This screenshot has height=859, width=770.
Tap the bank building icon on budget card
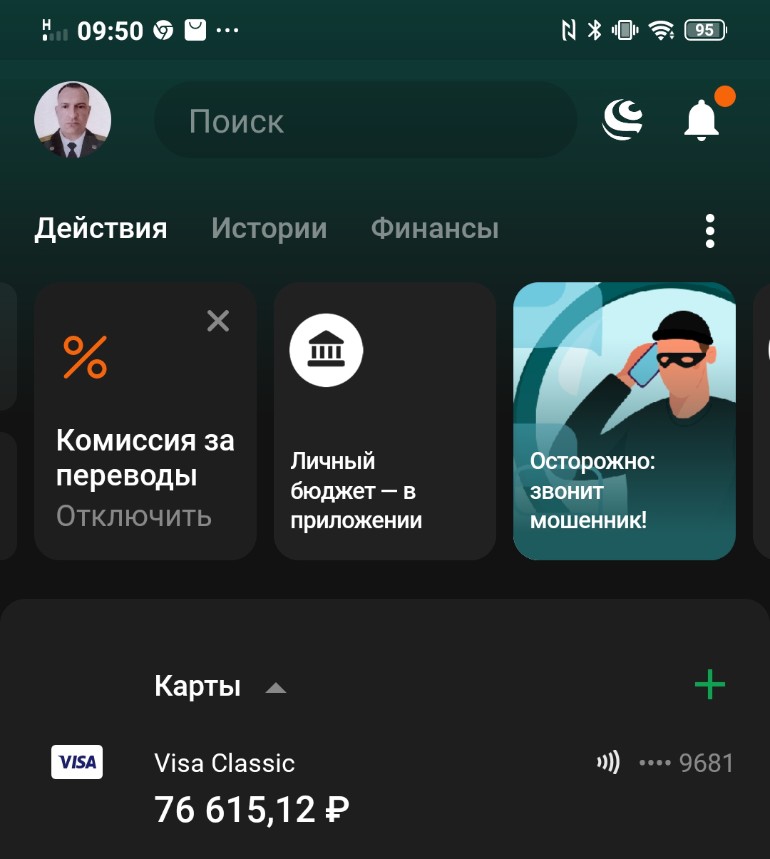pyautogui.click(x=327, y=350)
